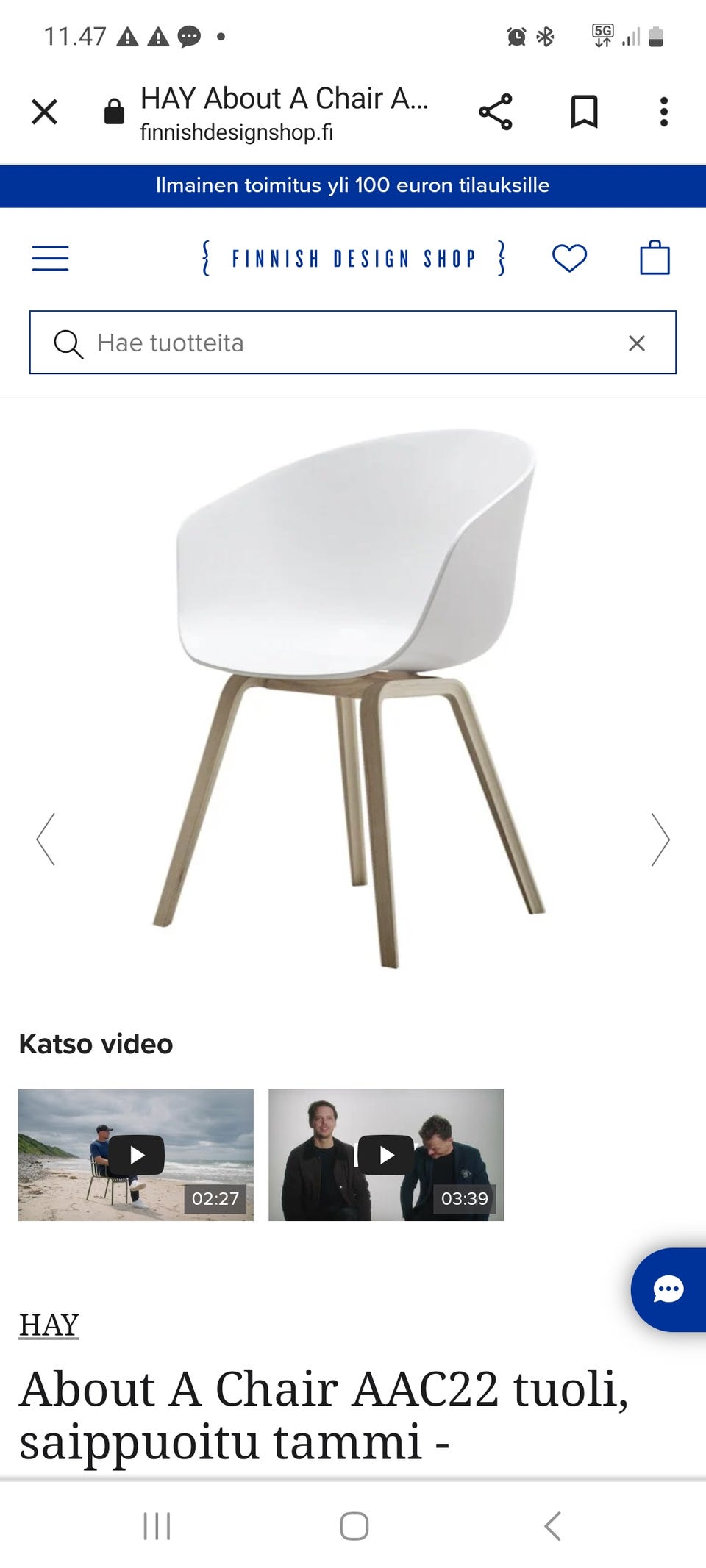Clear the search field with X

637,343
